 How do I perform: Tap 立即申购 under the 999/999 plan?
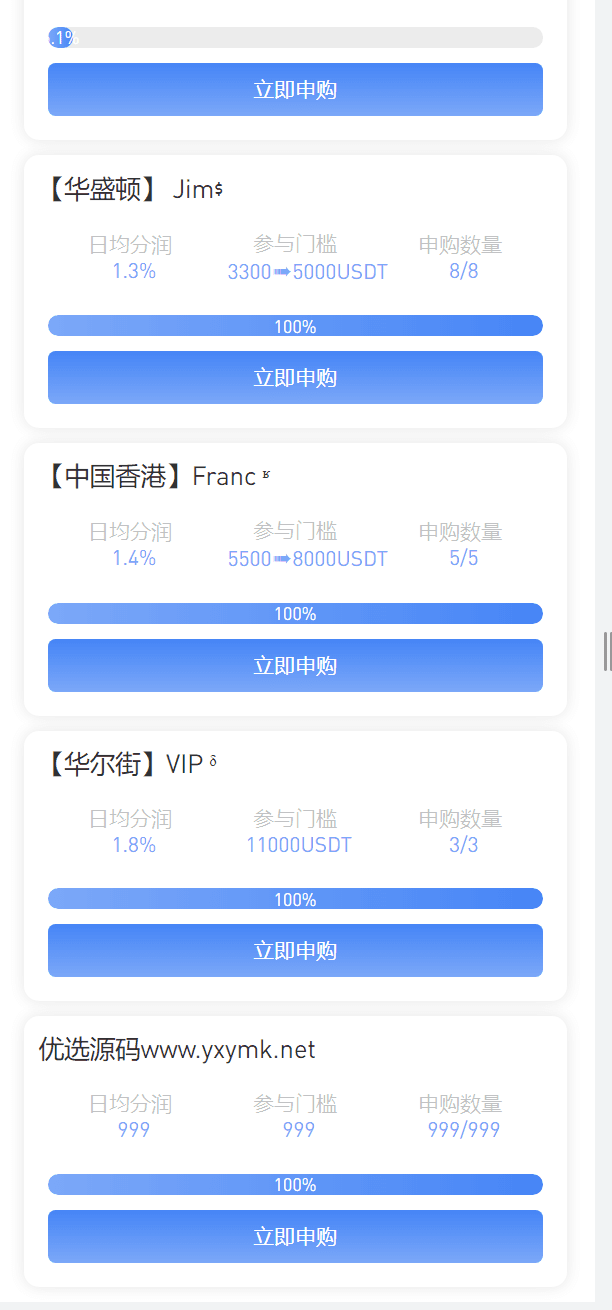point(295,1237)
